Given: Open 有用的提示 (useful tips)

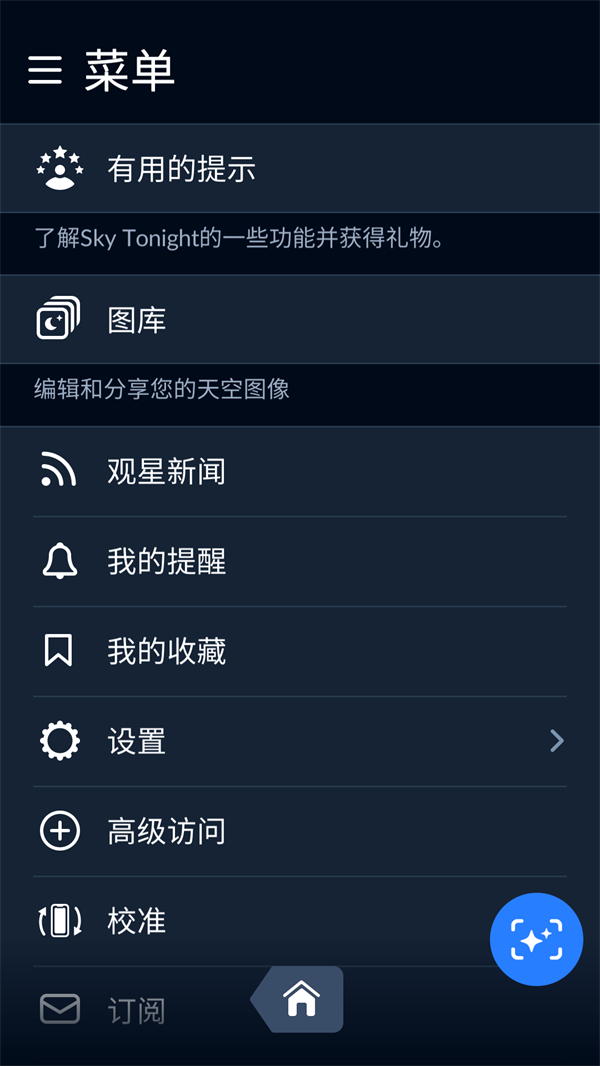Looking at the screenshot, I should (180, 169).
